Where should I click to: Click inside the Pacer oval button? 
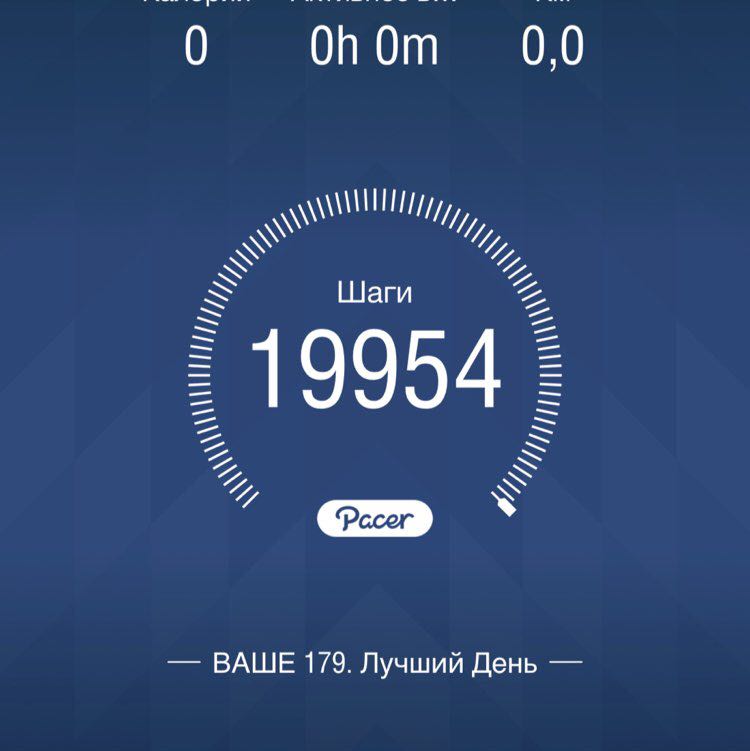coord(374,517)
